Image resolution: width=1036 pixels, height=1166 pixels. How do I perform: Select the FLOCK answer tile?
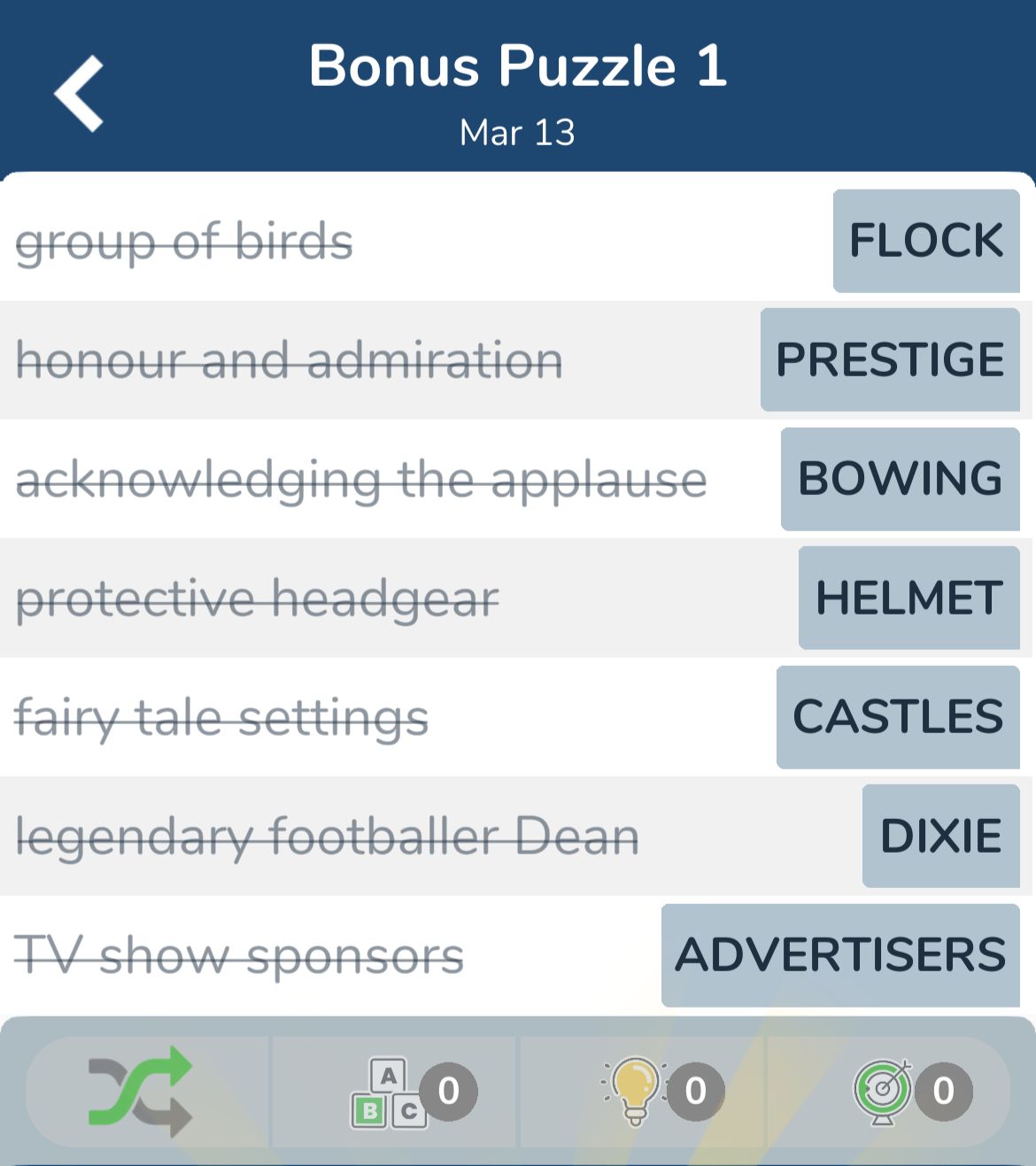tap(925, 241)
